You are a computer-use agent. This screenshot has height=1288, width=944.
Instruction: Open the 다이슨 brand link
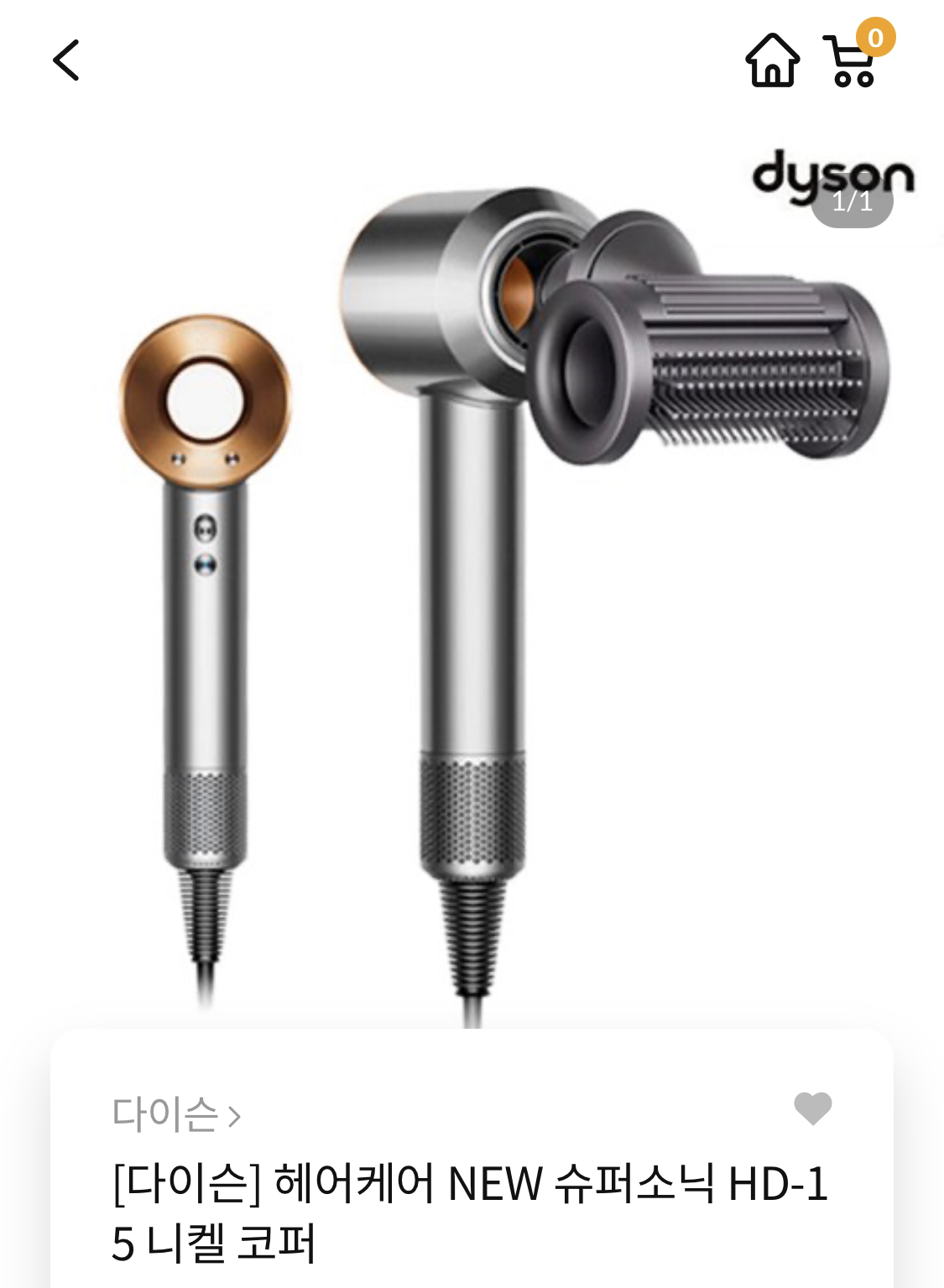coord(176,1114)
